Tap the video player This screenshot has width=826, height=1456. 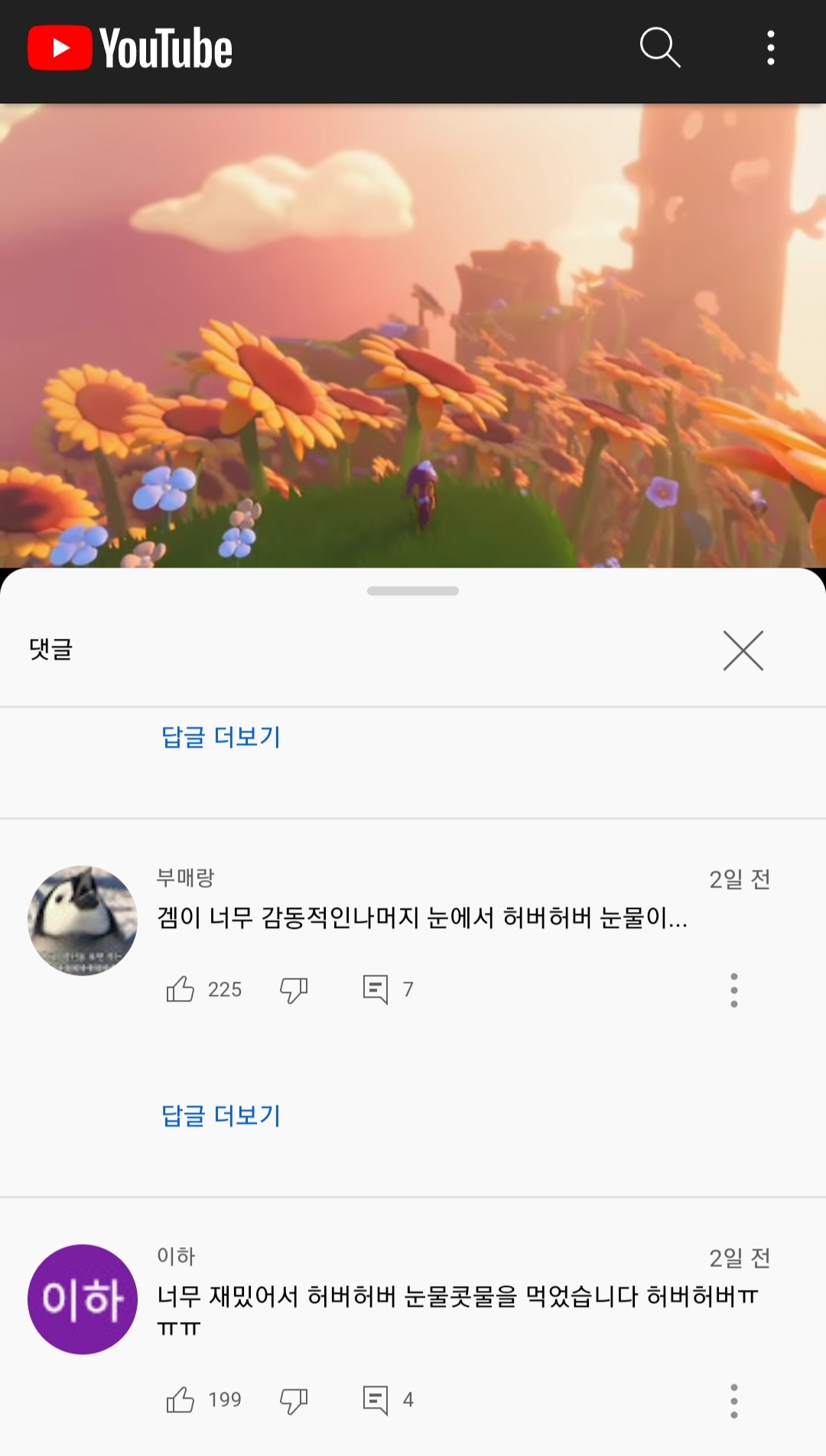413,335
